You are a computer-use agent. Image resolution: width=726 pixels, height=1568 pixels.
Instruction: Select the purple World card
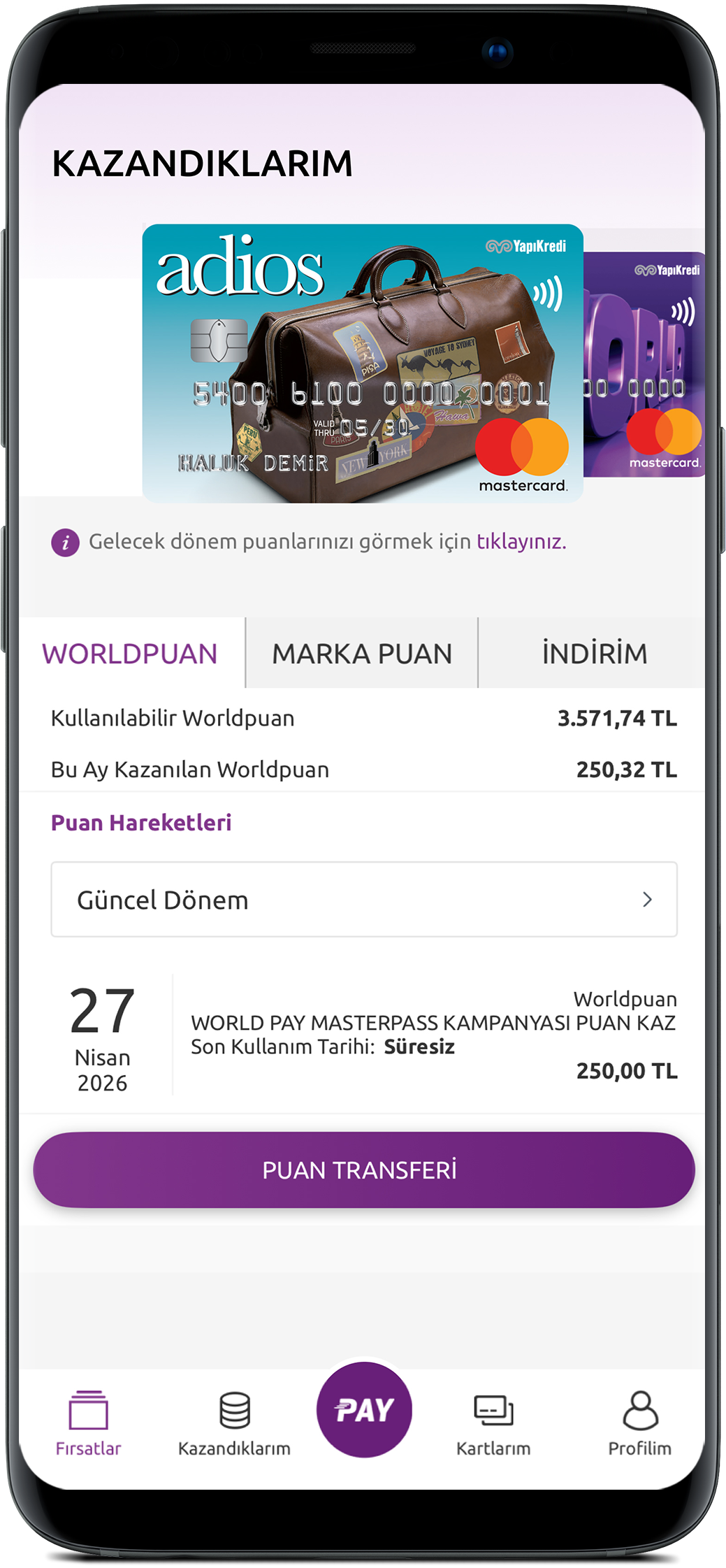[x=644, y=364]
